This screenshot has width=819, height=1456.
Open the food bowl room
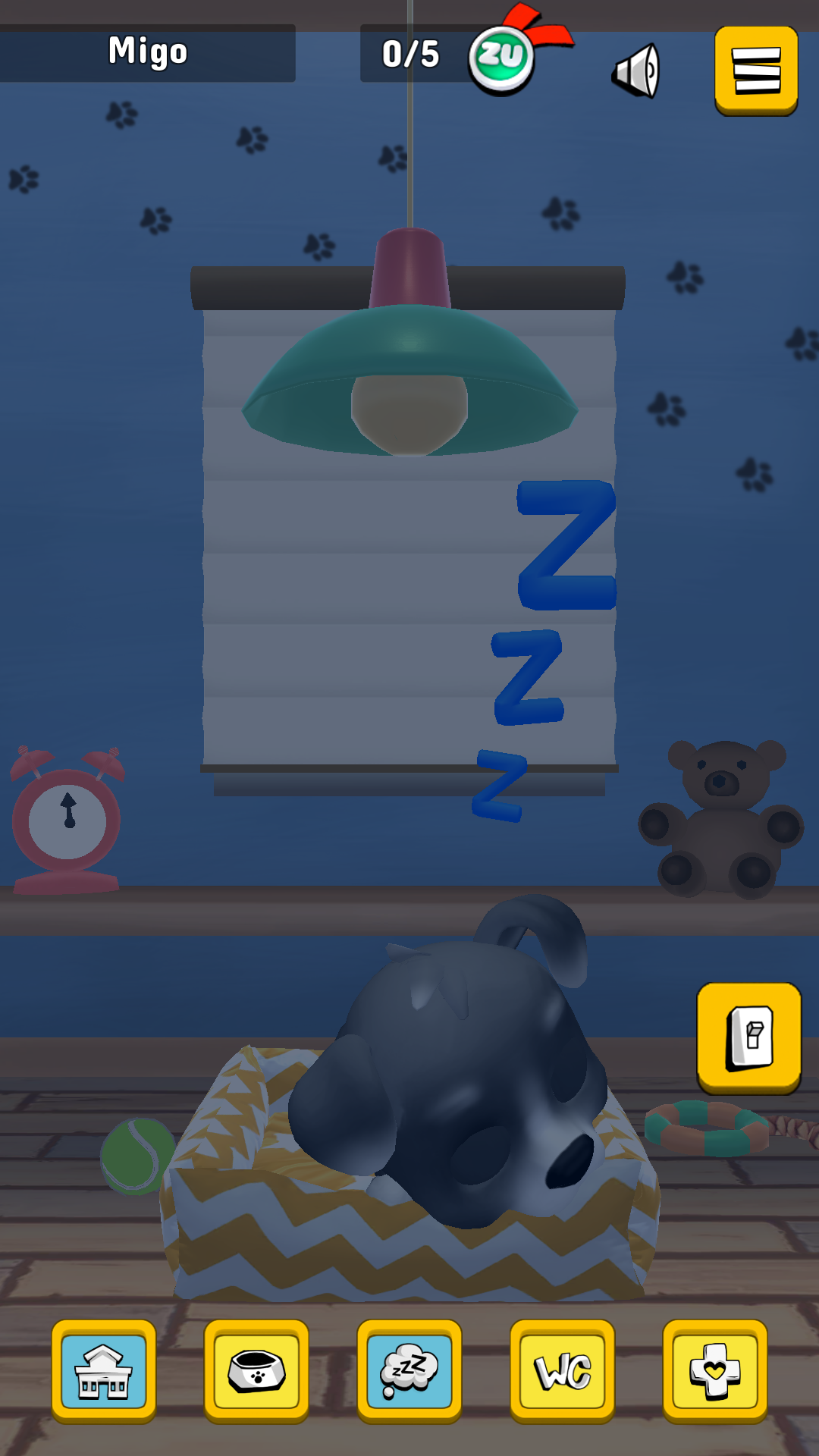pos(256,1370)
